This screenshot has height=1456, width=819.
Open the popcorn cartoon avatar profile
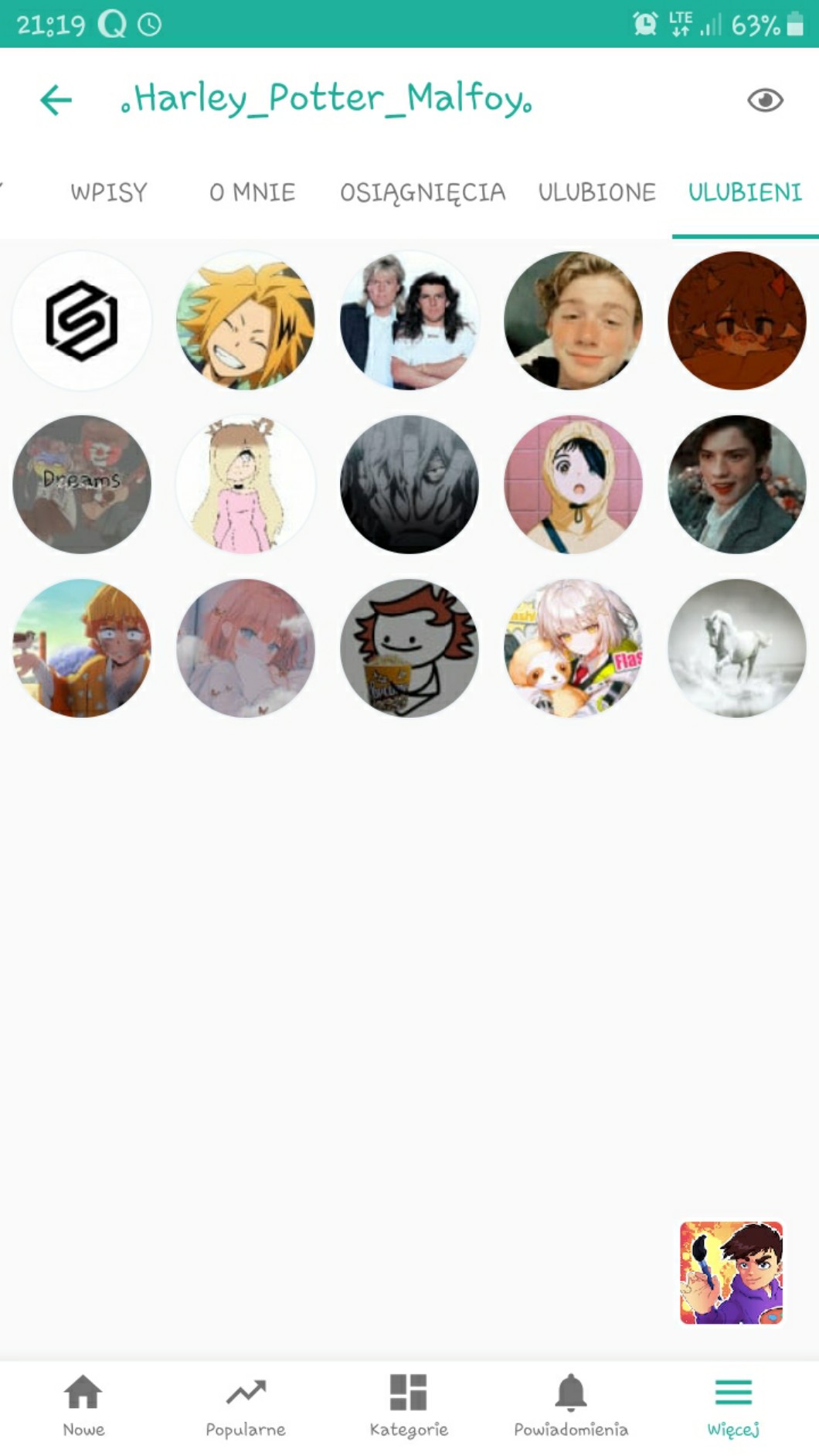(409, 648)
